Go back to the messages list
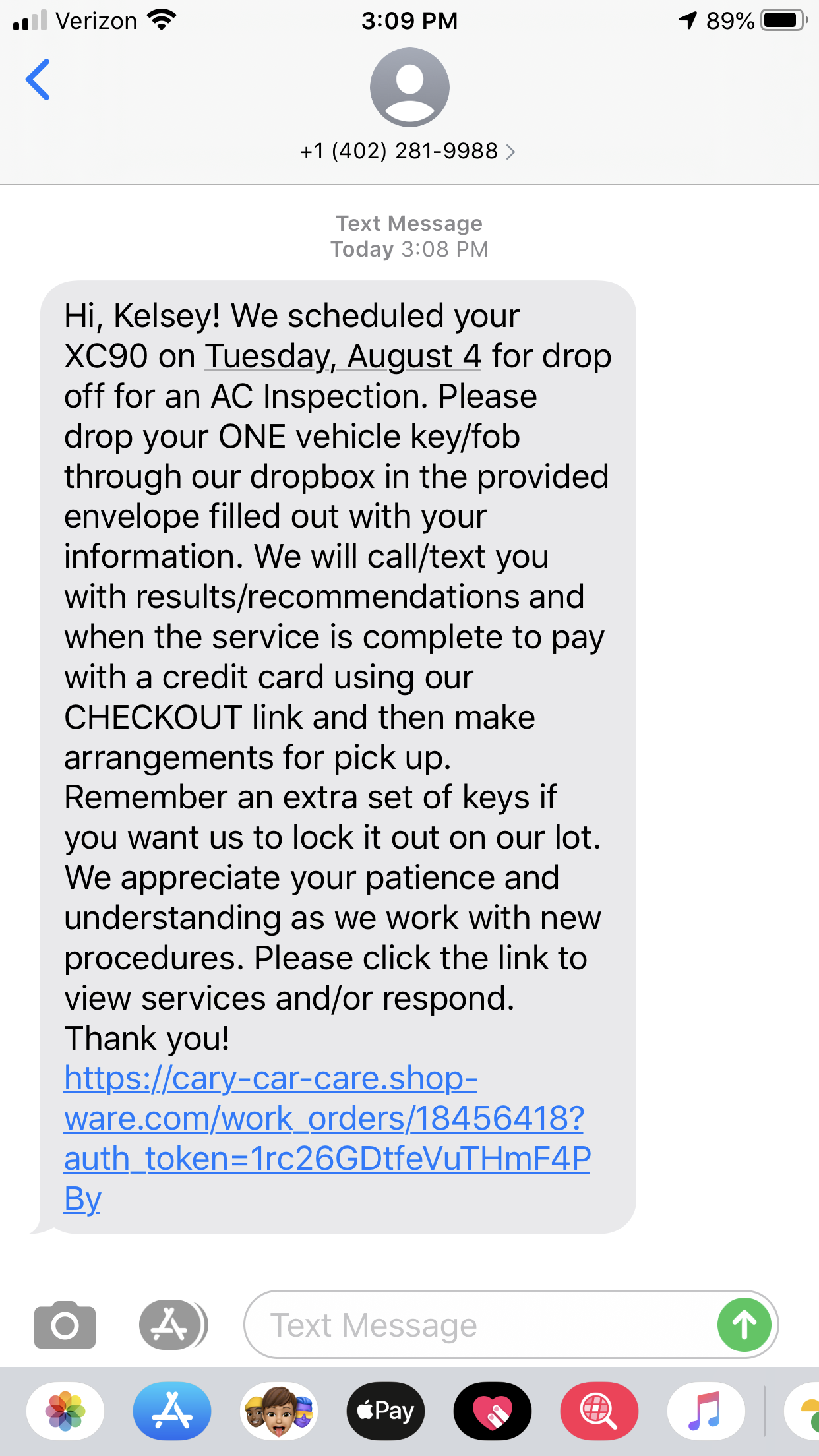The image size is (819, 1456). point(38,80)
